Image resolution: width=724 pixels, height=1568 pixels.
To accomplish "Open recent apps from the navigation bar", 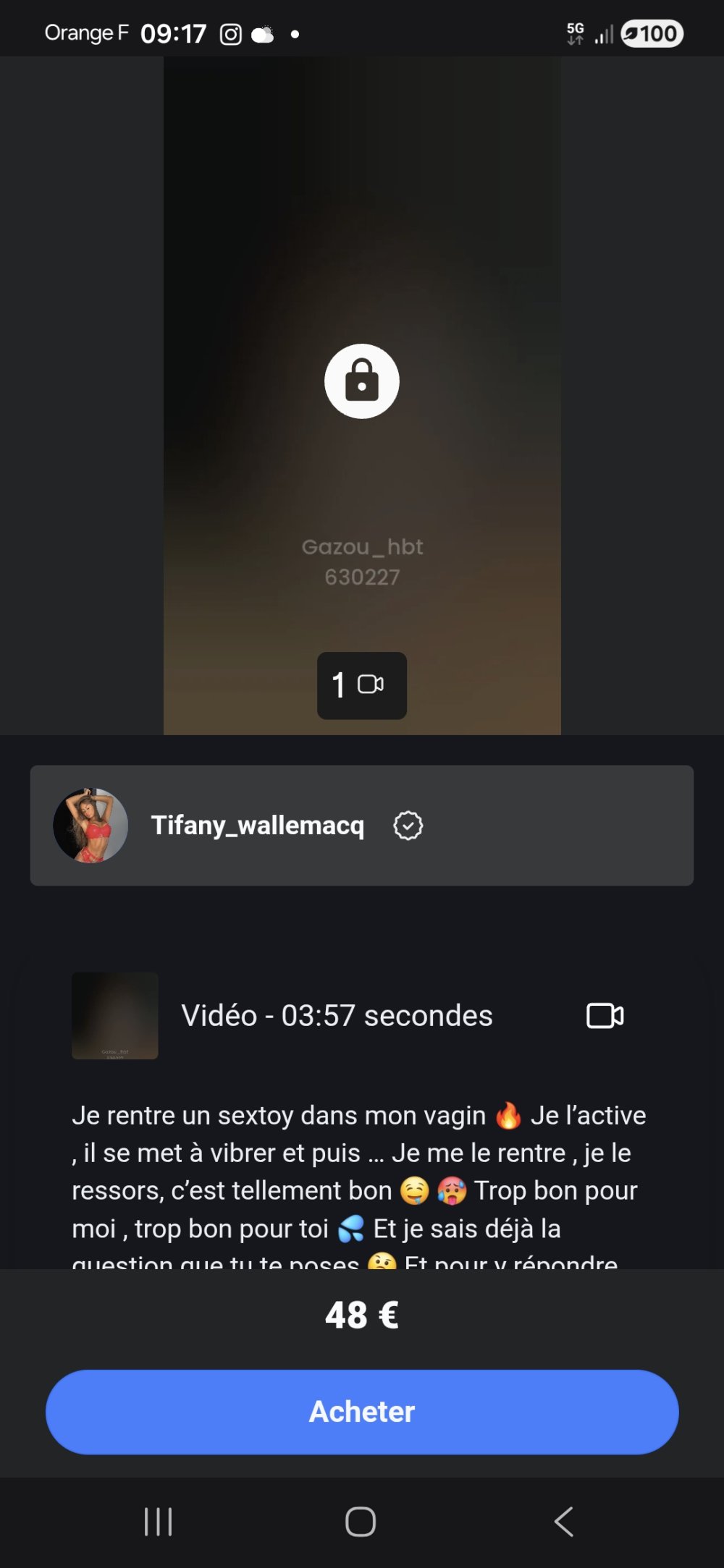I will [158, 1522].
